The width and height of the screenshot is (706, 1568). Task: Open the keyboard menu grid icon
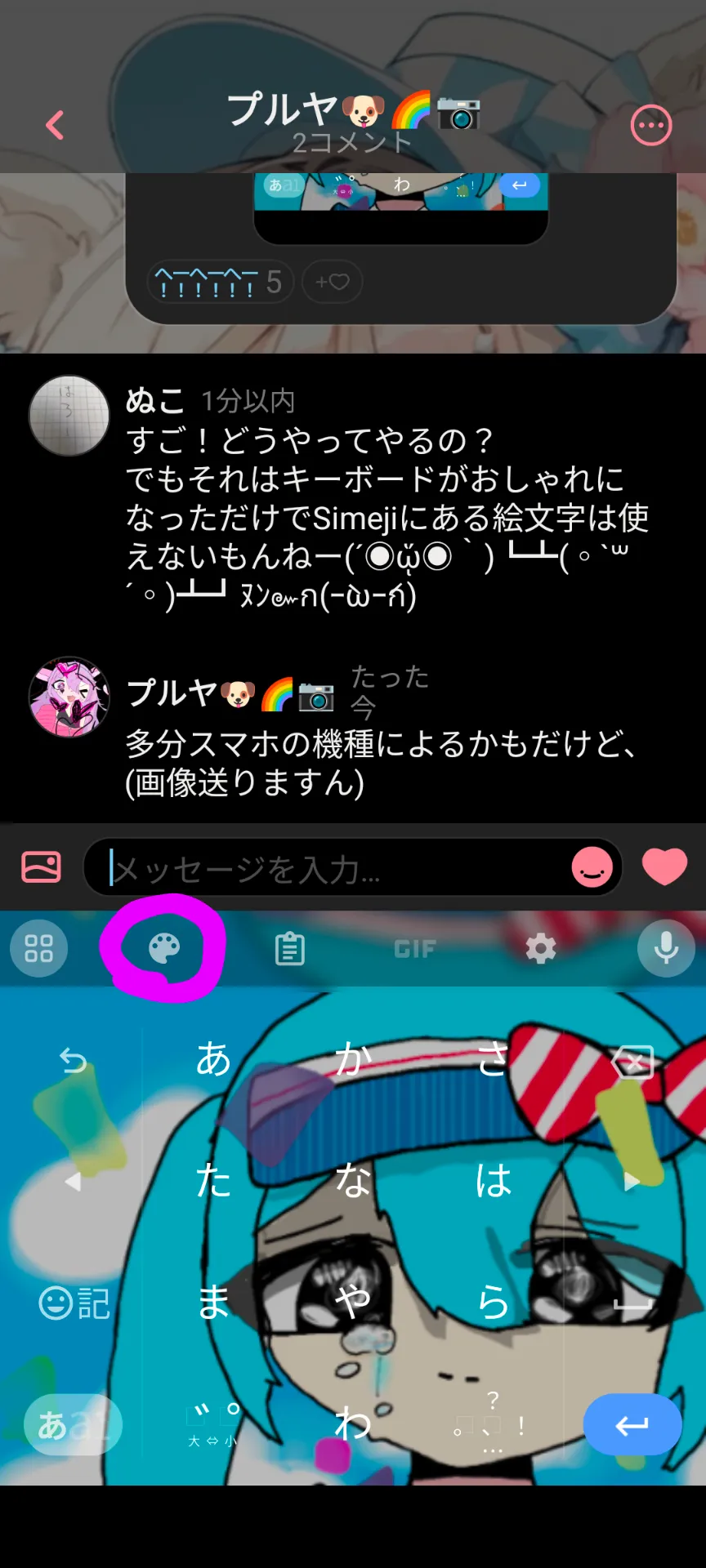click(x=38, y=949)
